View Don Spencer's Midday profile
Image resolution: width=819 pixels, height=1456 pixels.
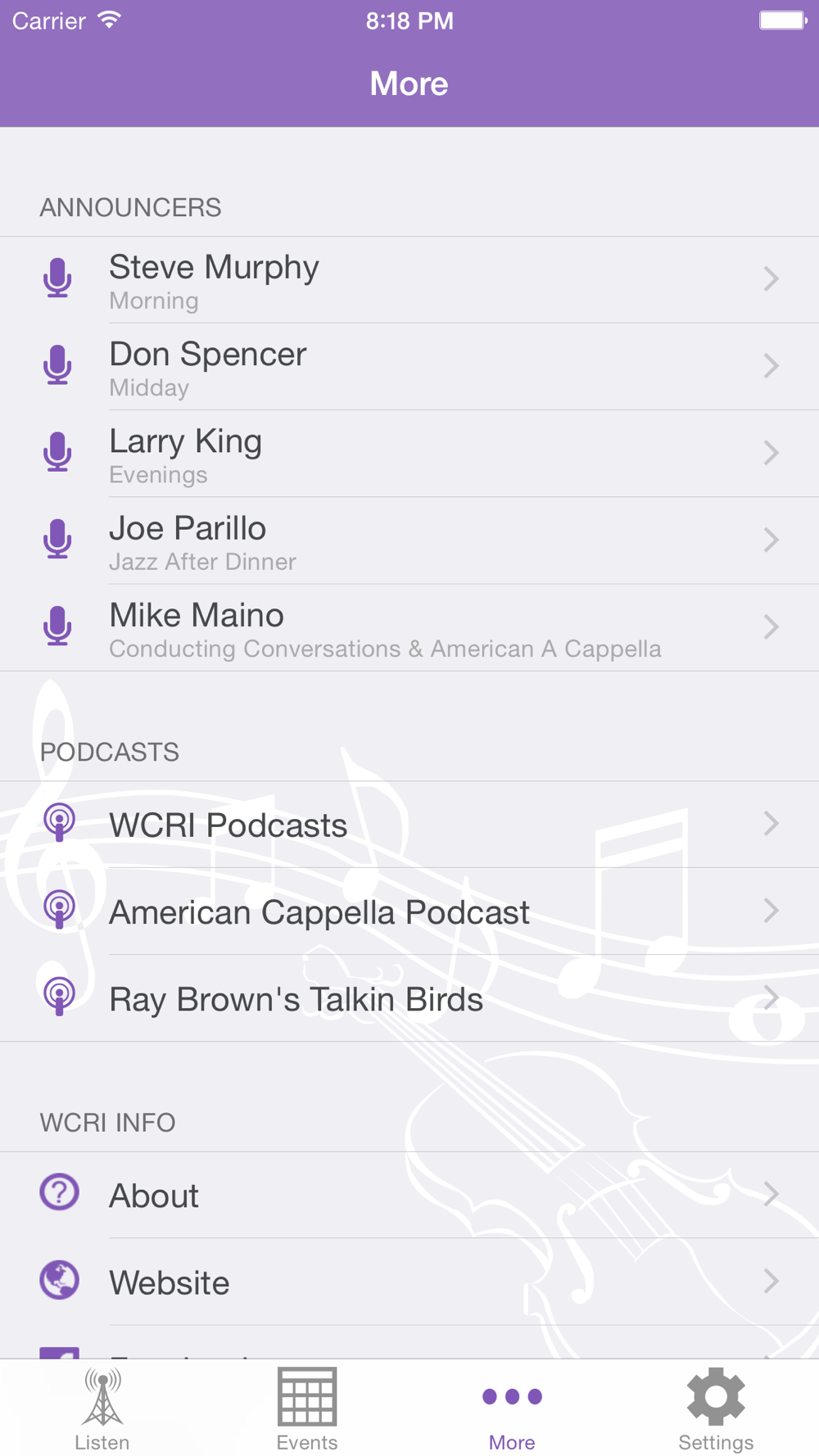pos(409,367)
